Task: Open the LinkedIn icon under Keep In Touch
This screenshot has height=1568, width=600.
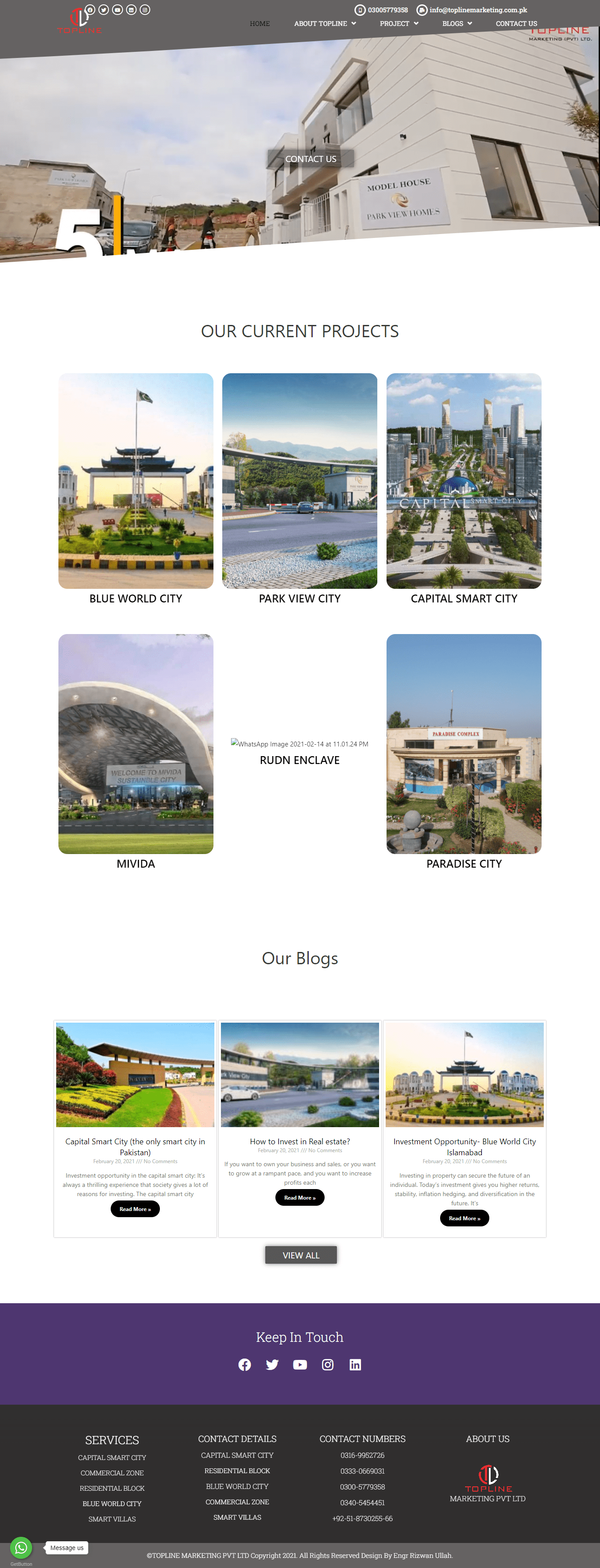Action: (355, 1365)
